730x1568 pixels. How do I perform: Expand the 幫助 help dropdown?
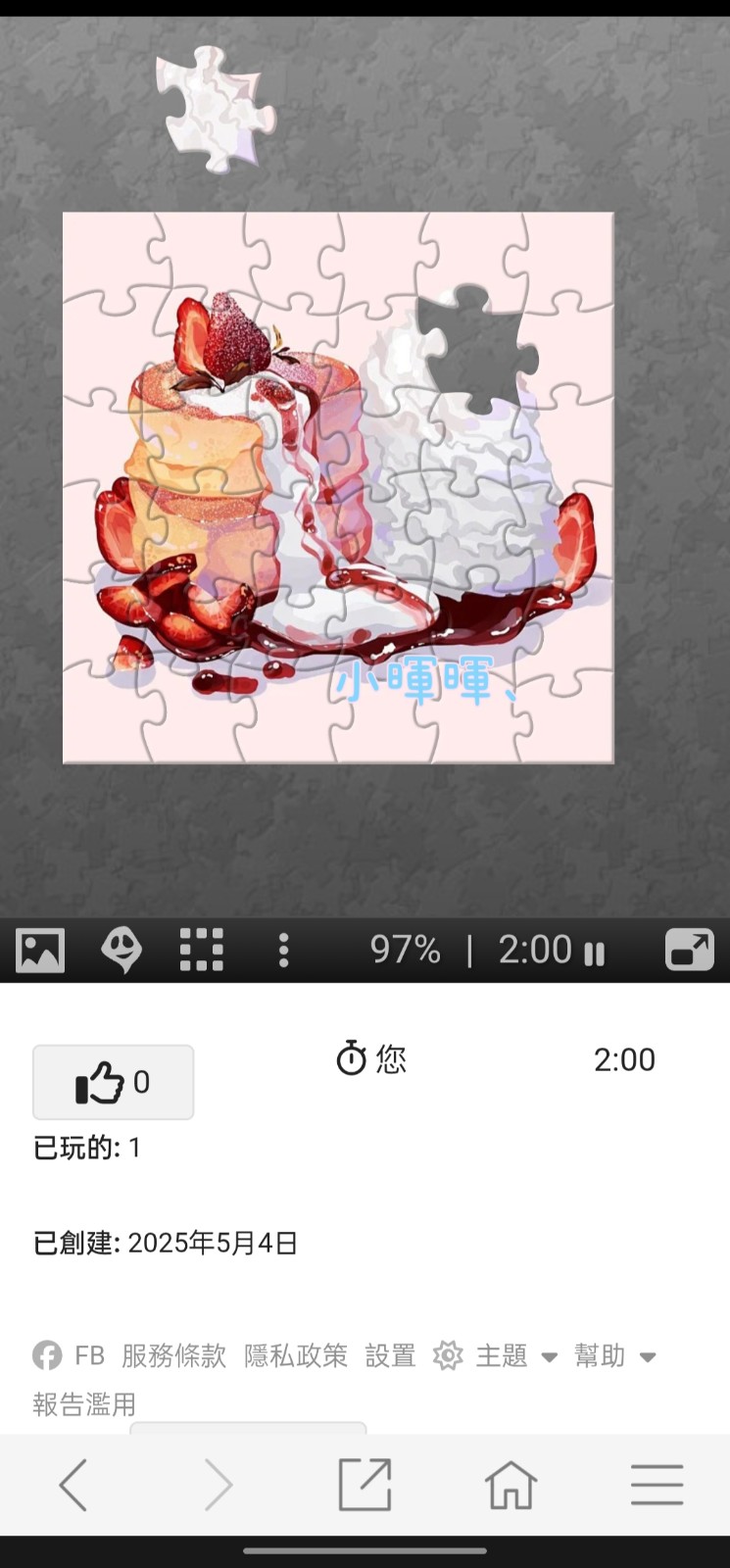[x=615, y=1356]
